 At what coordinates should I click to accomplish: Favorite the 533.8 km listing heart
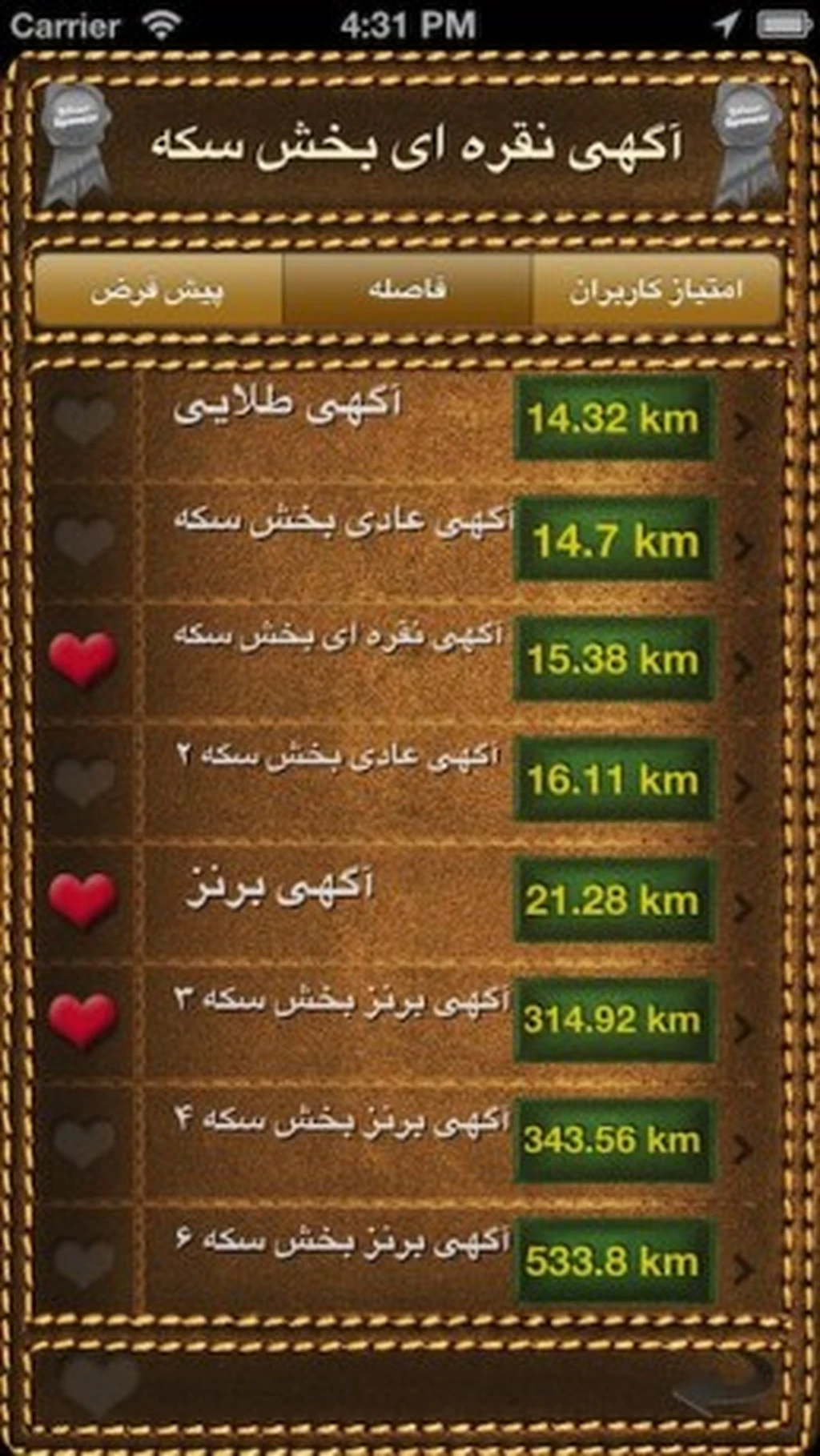pos(82,1261)
